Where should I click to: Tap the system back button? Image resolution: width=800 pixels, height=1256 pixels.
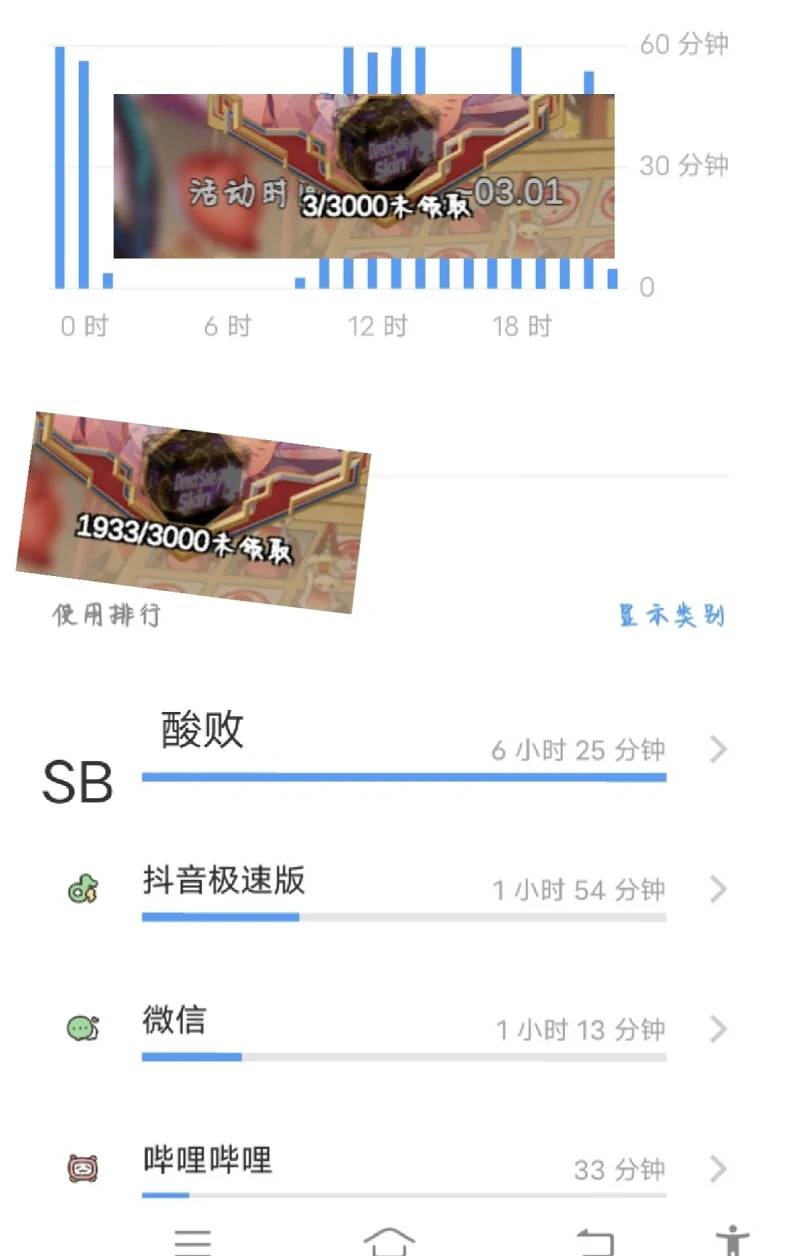[595, 1242]
